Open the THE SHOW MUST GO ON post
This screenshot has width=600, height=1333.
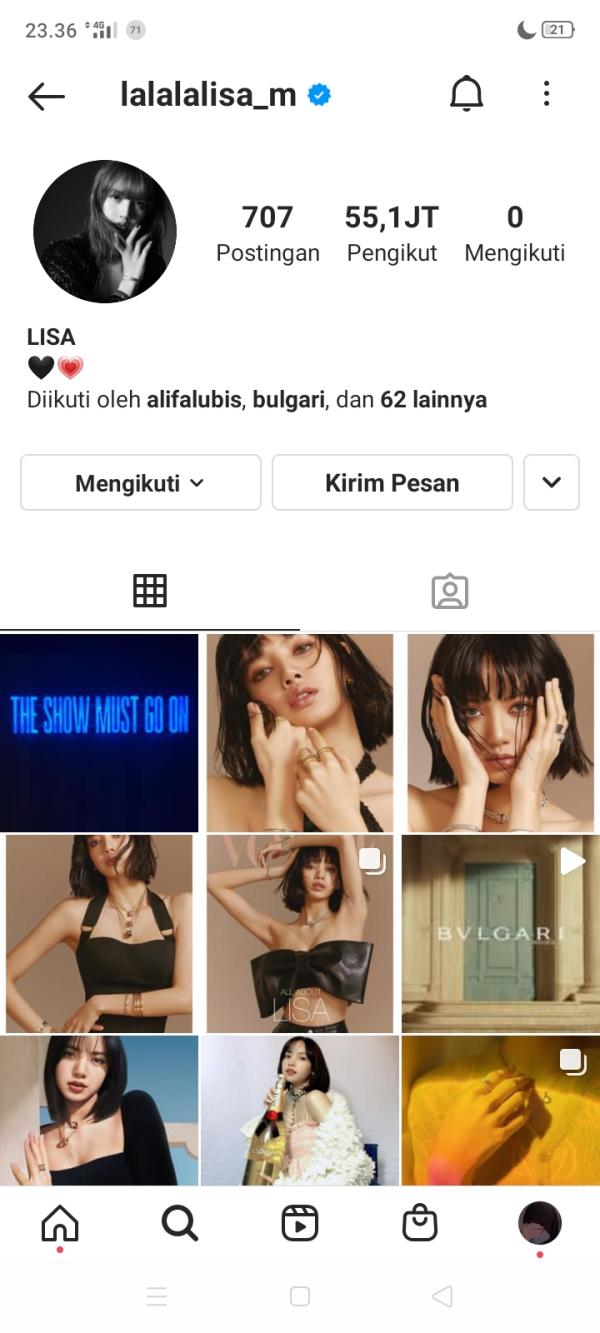tap(99, 733)
